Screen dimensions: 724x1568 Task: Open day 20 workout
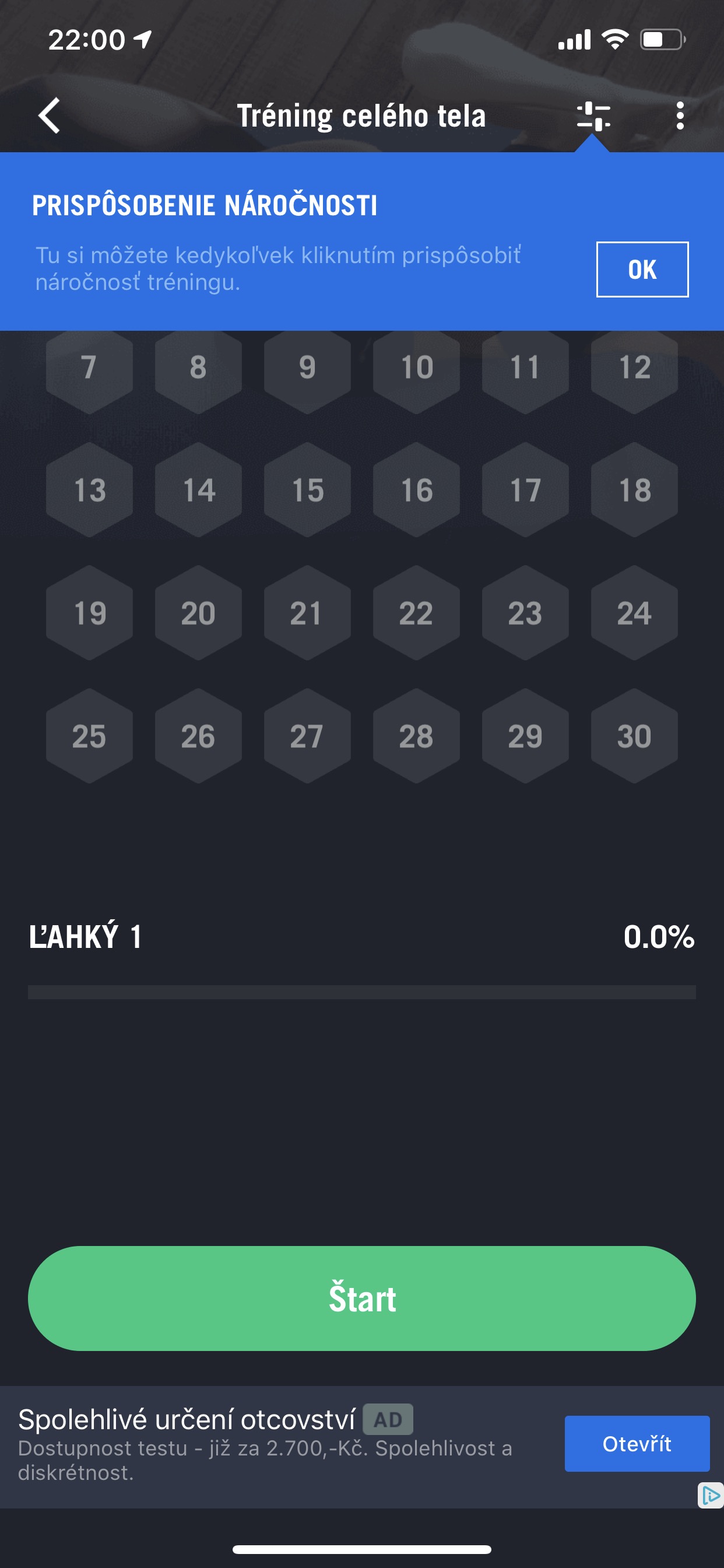(x=198, y=613)
